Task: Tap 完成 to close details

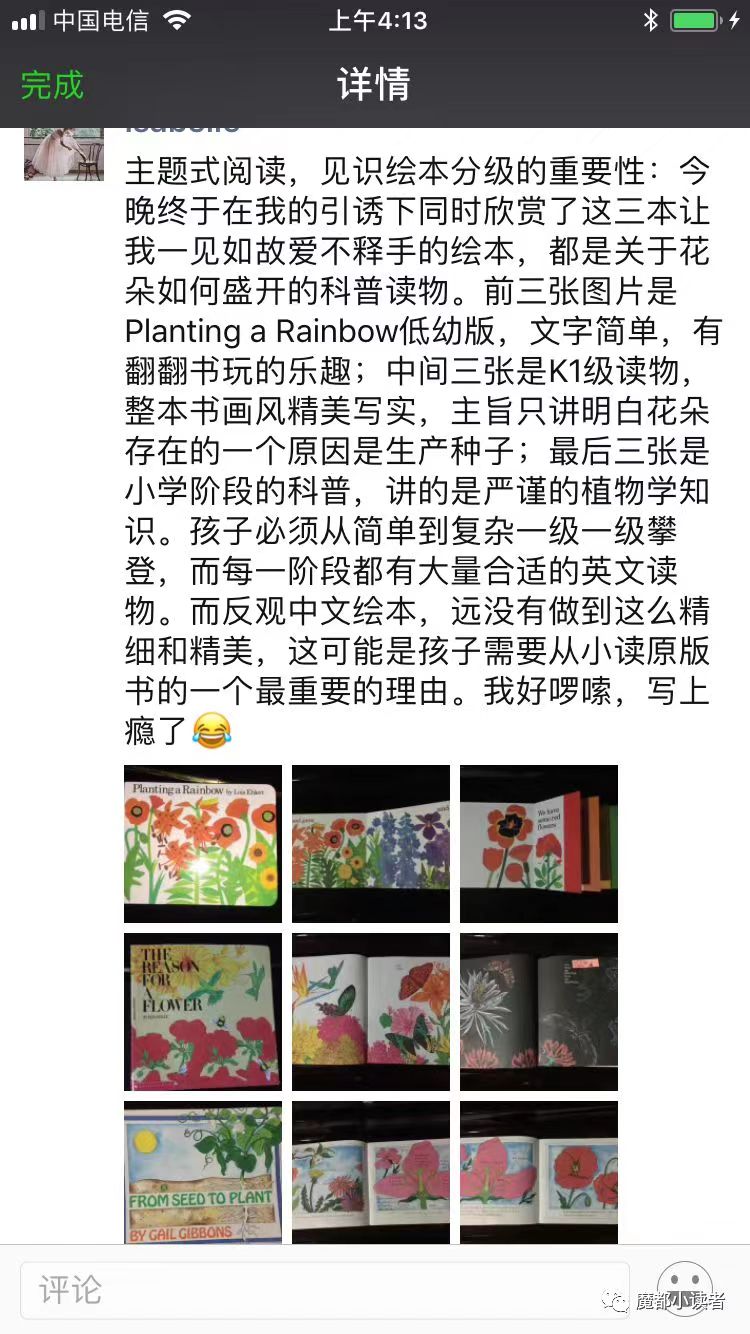Action: [52, 85]
